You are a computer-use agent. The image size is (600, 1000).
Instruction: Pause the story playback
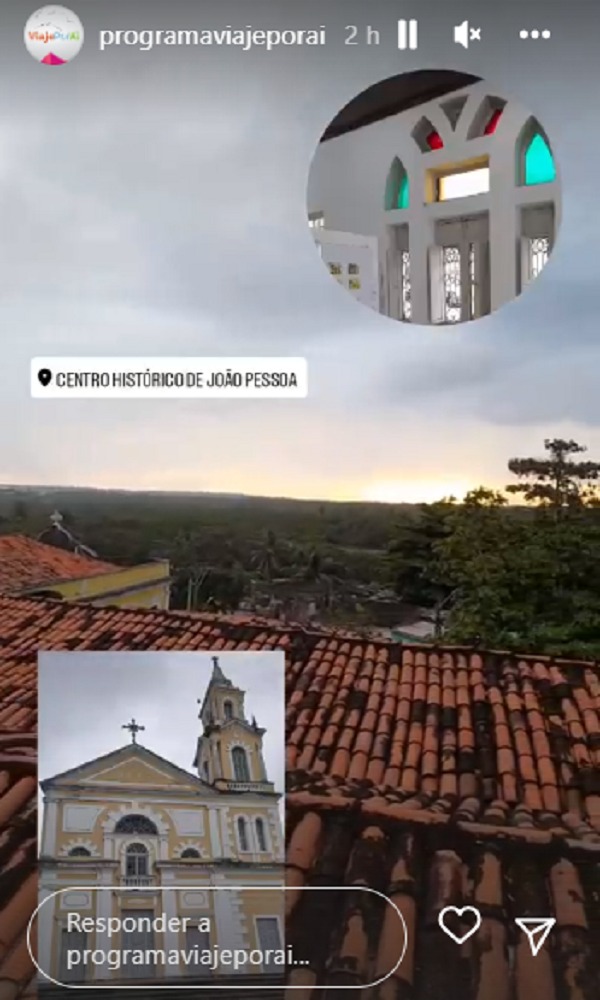407,35
